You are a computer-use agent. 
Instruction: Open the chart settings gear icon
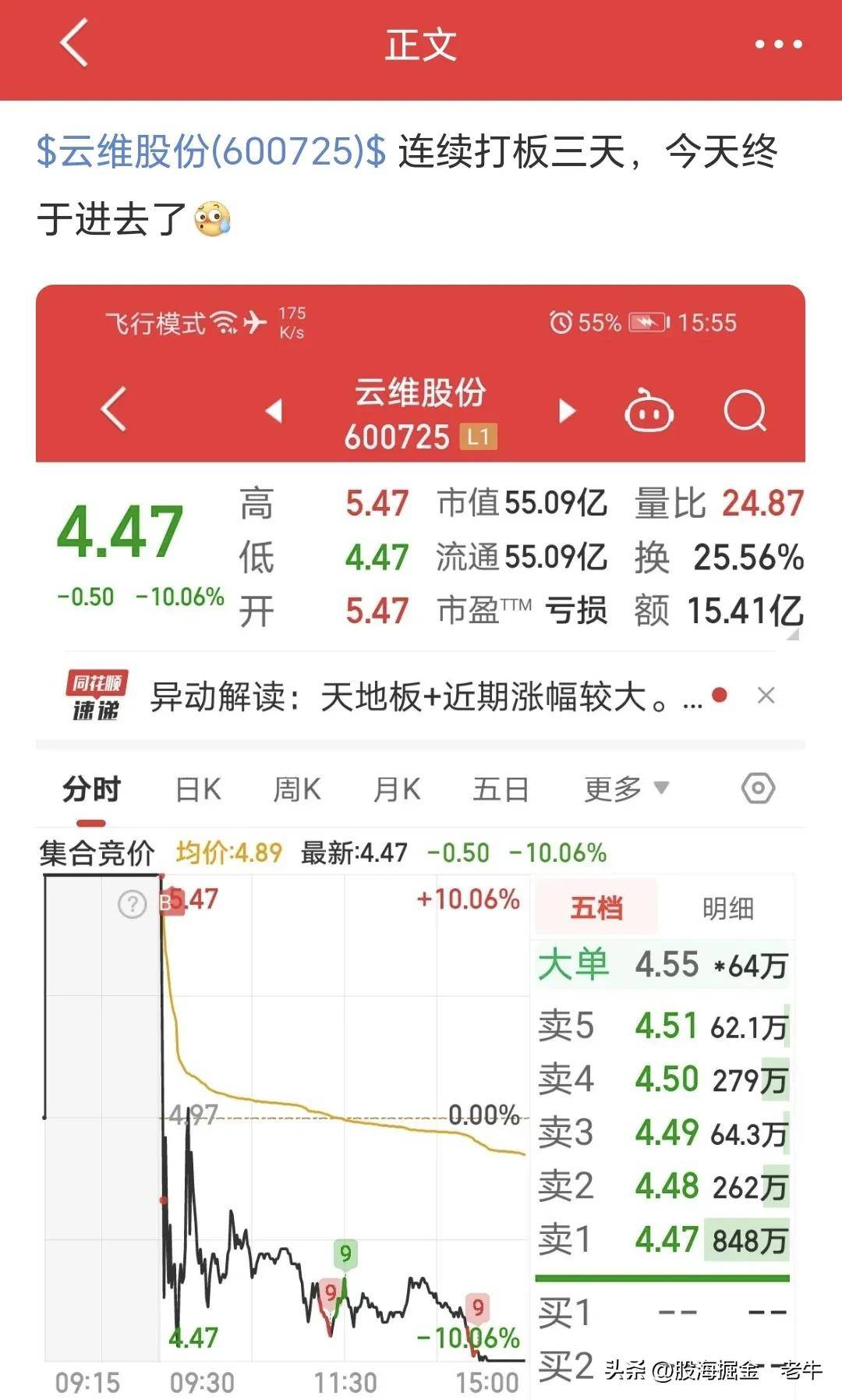(x=757, y=789)
